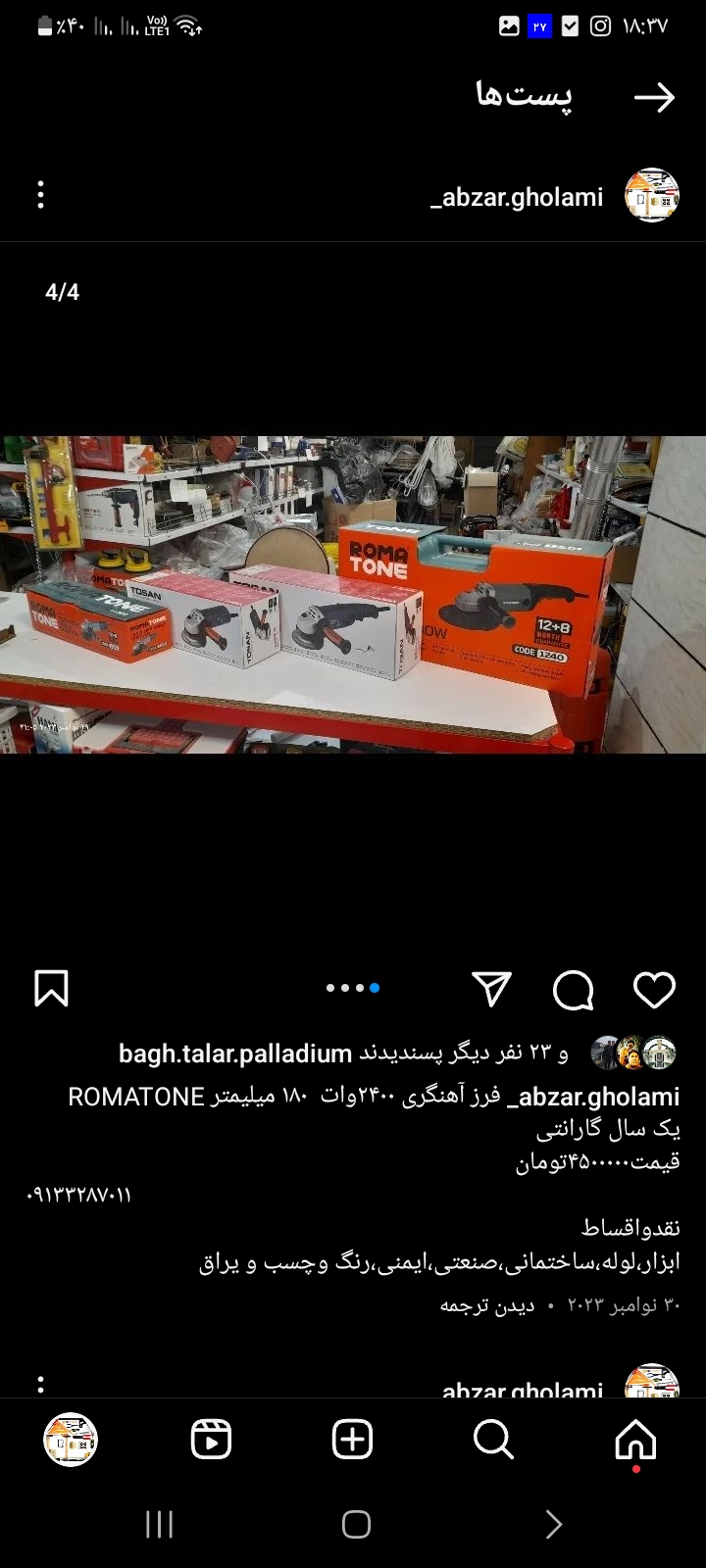This screenshot has width=706, height=1568.
Task: Open overflow menu on abzar.gholami post
Action: [x=40, y=195]
